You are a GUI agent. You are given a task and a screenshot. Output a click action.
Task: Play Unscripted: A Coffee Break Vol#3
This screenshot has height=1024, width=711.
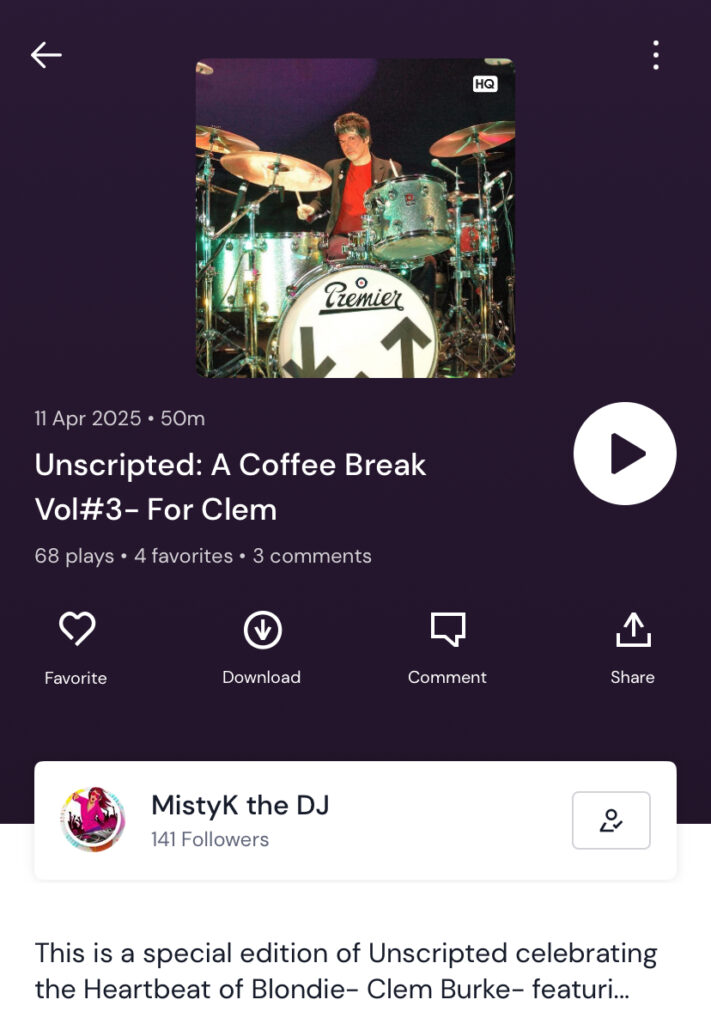pyautogui.click(x=625, y=454)
